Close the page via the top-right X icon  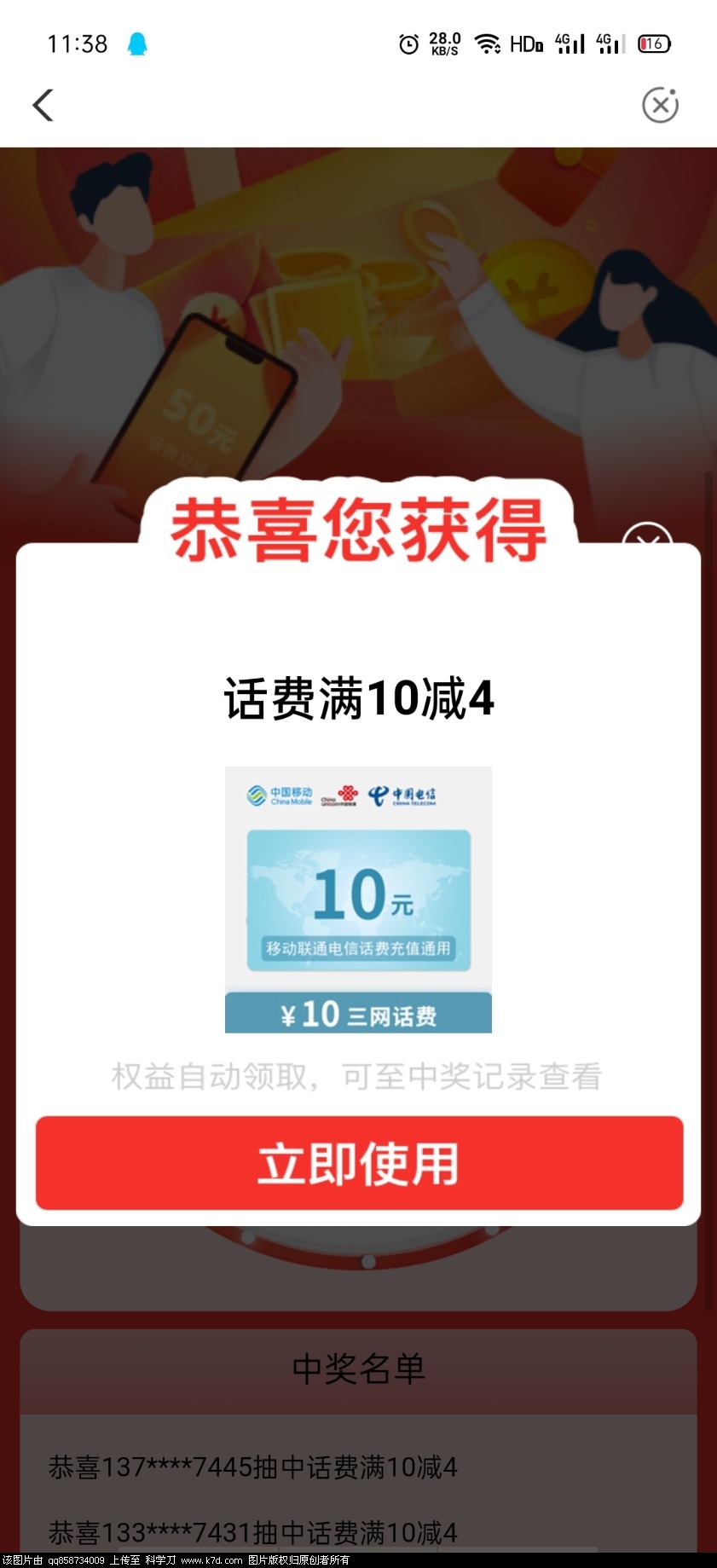[x=660, y=106]
